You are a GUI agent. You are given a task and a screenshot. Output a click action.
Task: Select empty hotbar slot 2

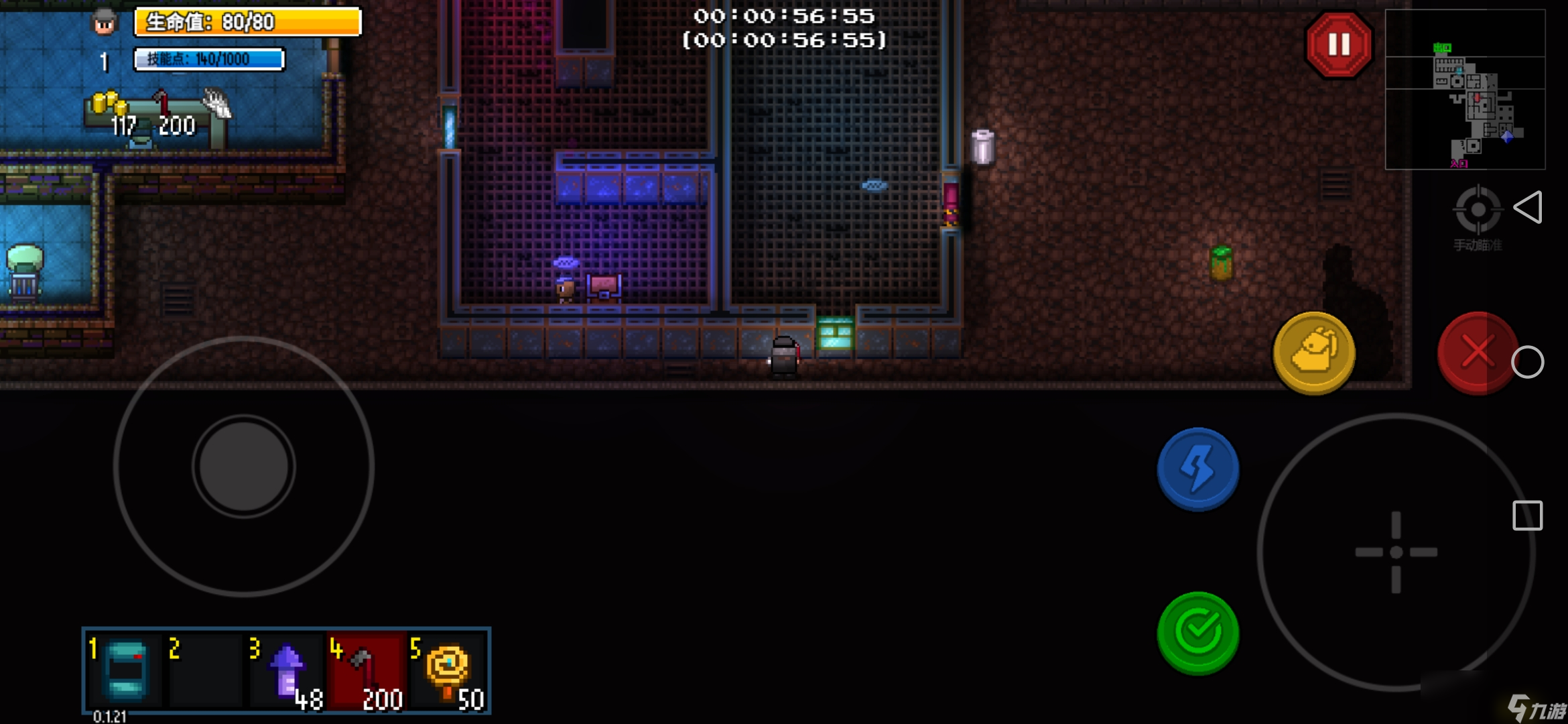coord(204,670)
